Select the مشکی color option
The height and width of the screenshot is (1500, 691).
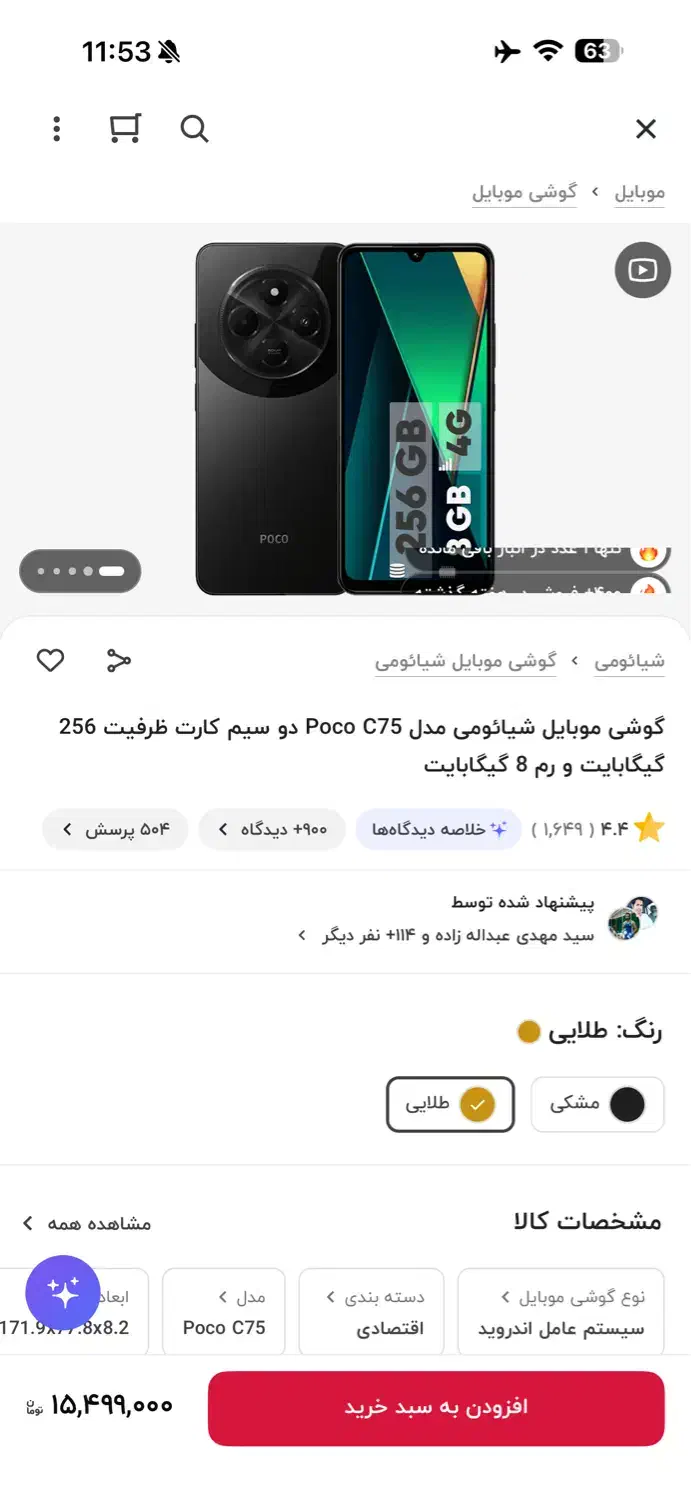(x=597, y=1104)
